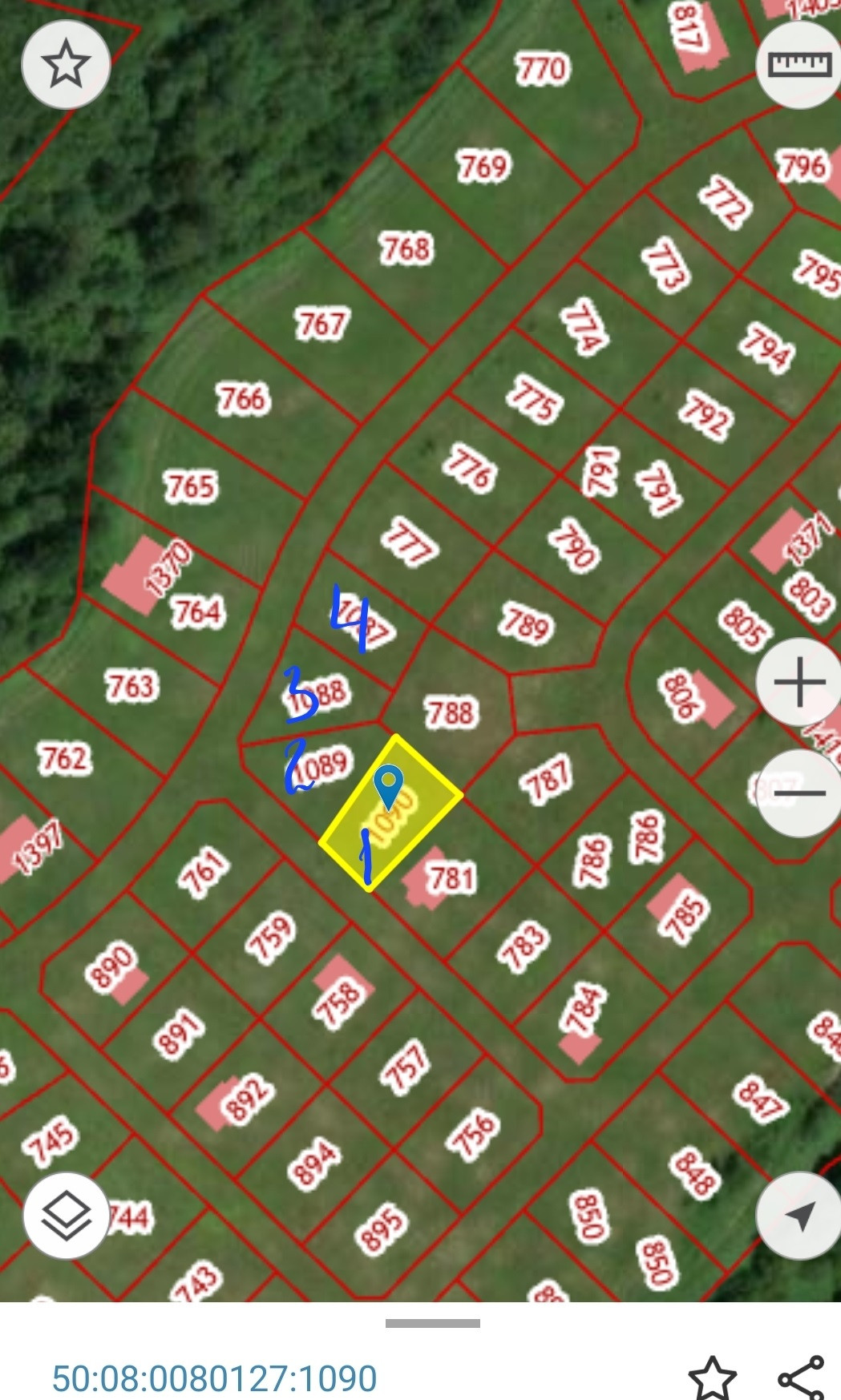Zoom out with the minus button
Screen dimensions: 841x1400
pos(799,793)
